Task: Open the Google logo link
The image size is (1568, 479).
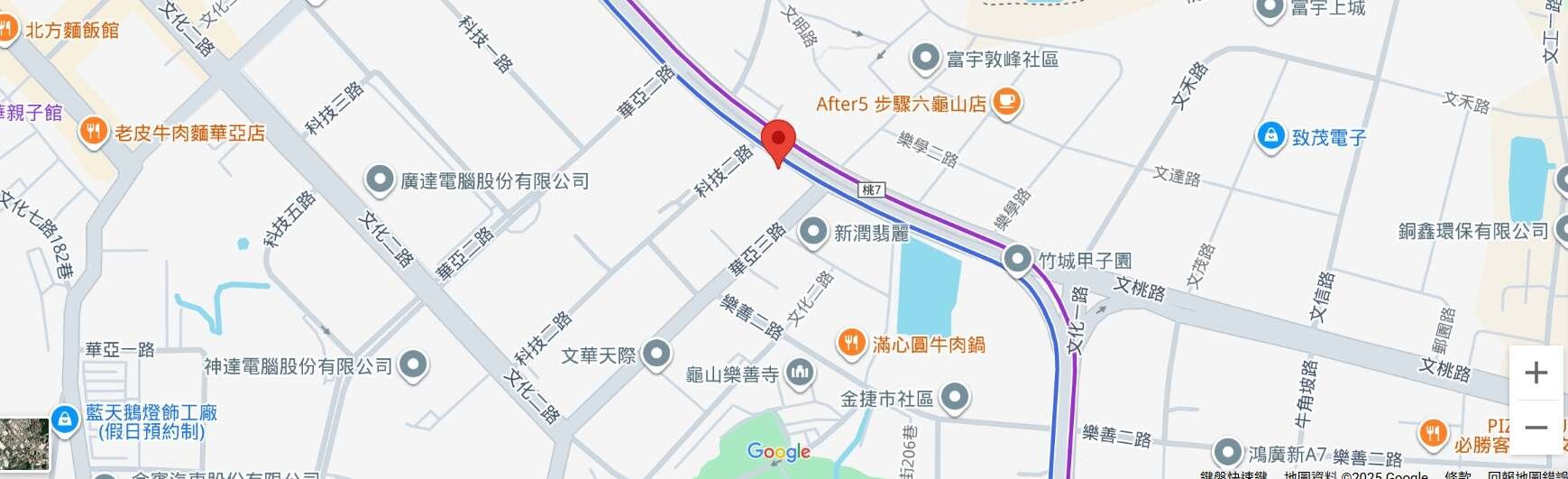Action: pos(778,452)
